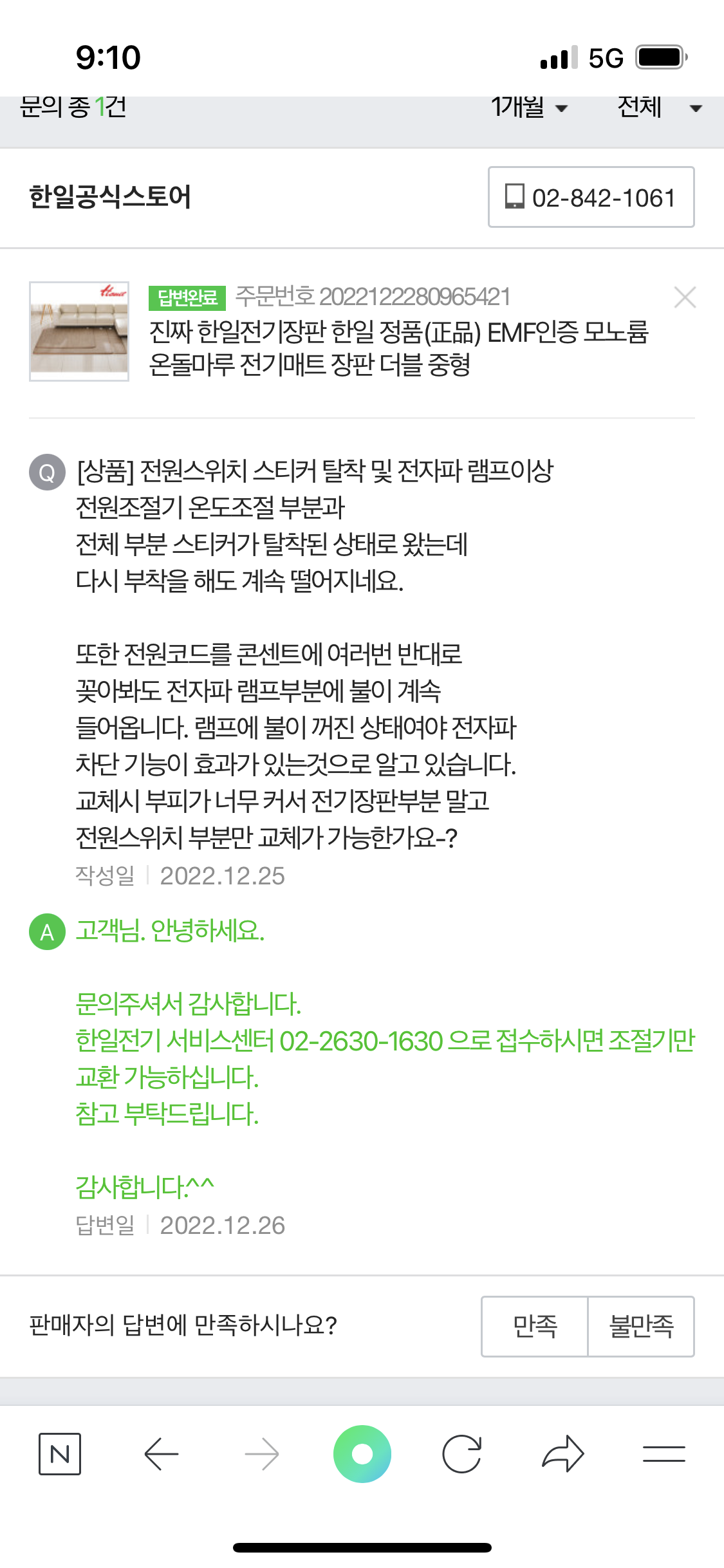Tap the green circle center button
This screenshot has width=724, height=1568.
tap(362, 1453)
